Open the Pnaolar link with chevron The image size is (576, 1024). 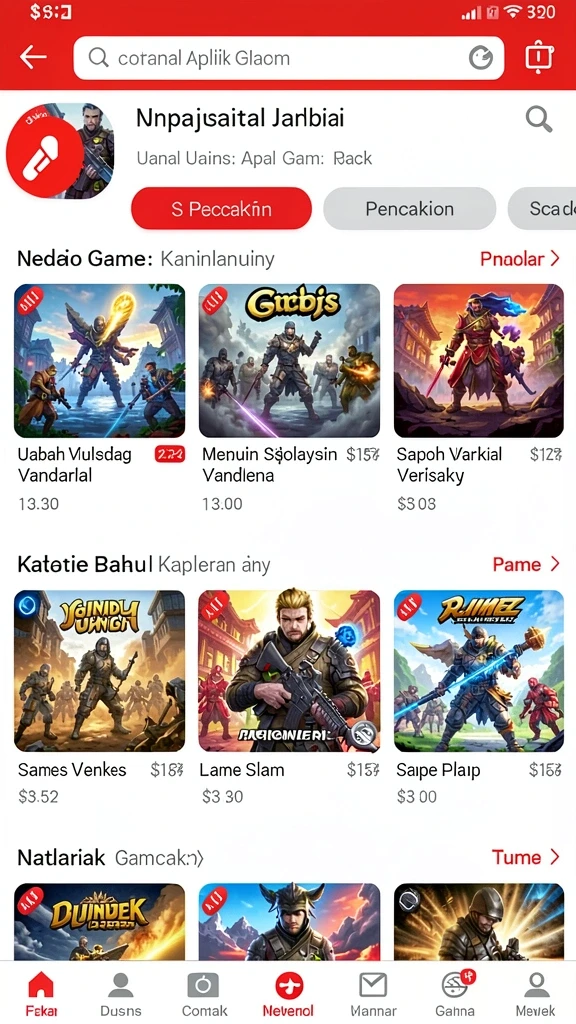(520, 259)
